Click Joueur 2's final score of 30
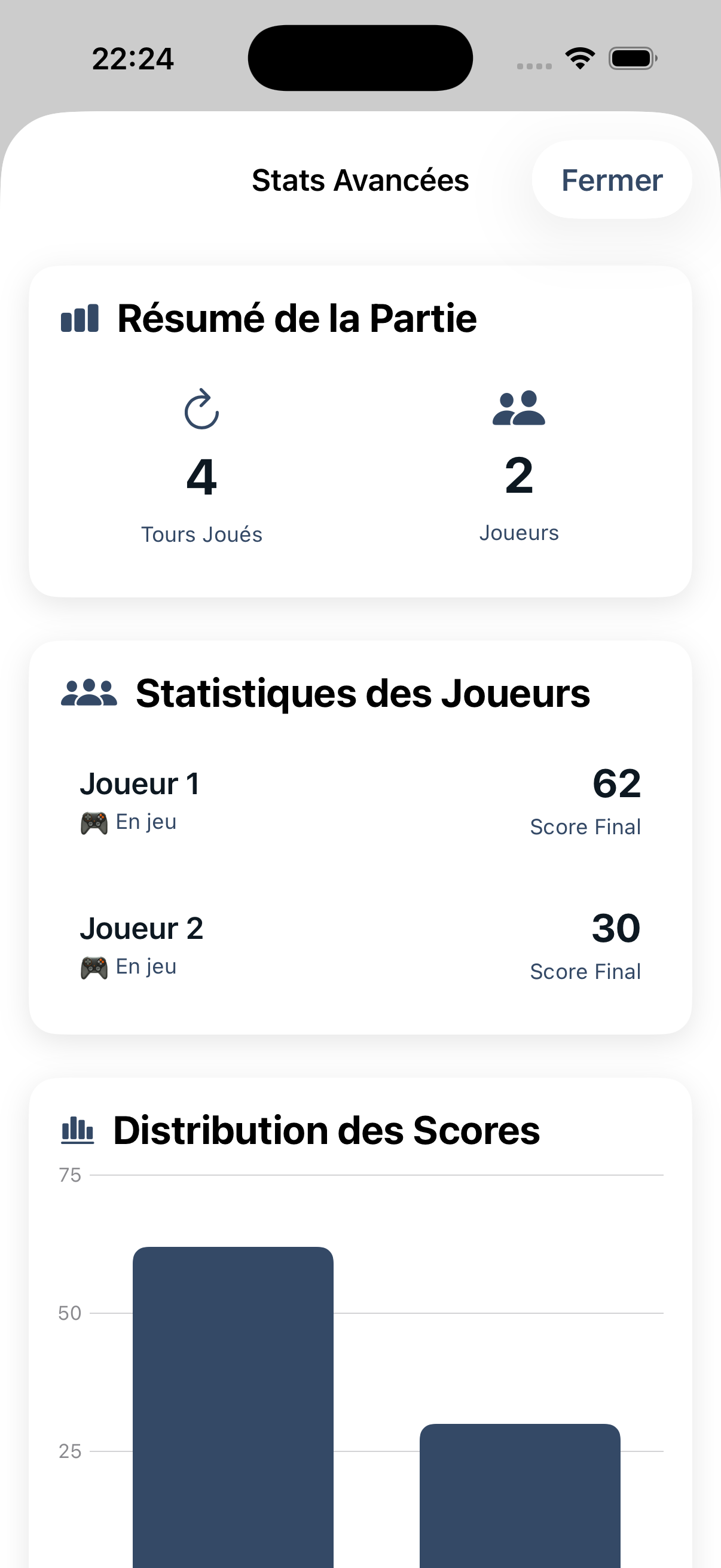 (616, 928)
